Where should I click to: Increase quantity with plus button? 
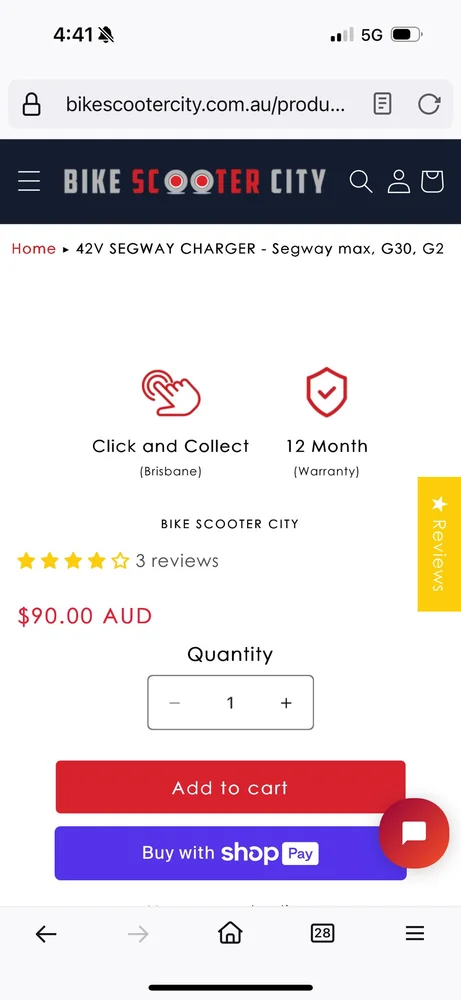pos(286,703)
